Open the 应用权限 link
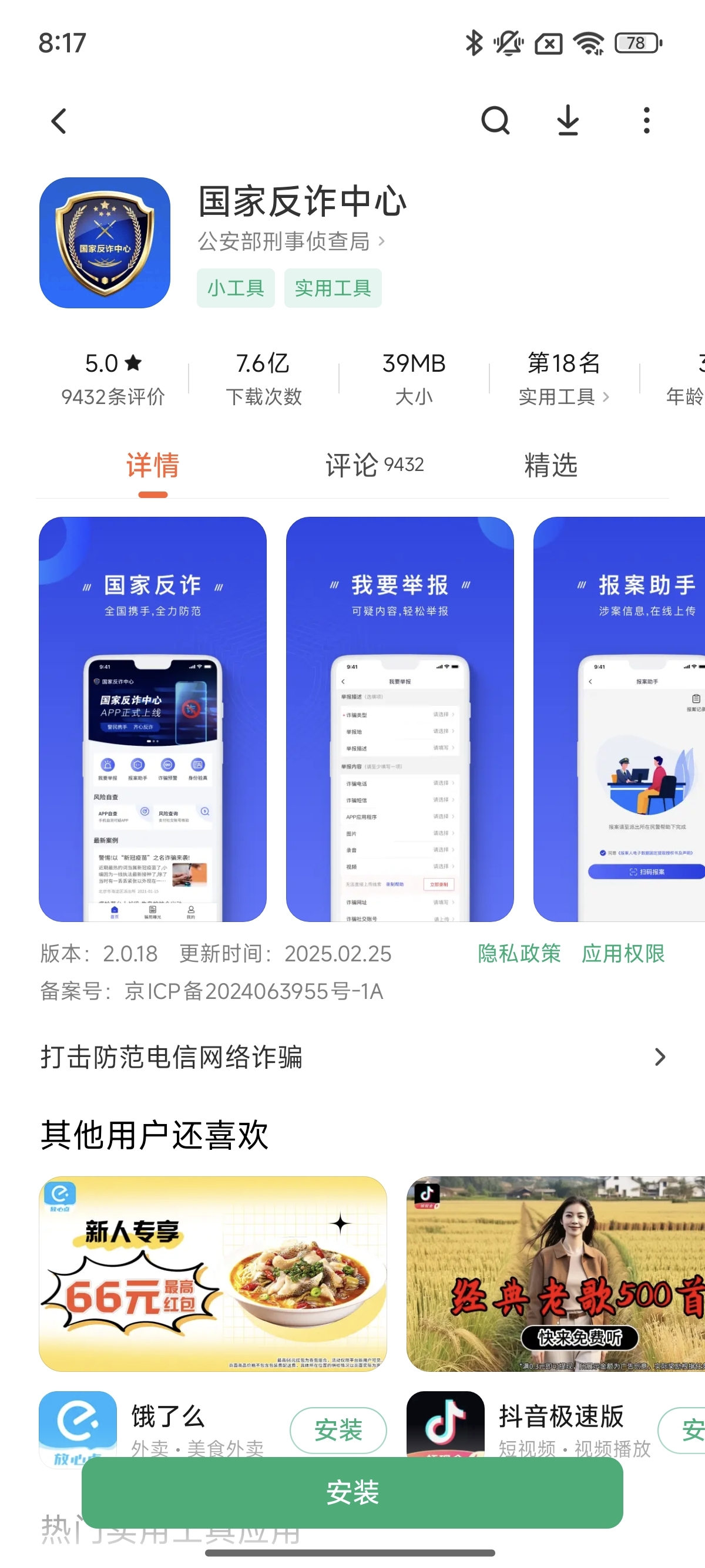This screenshot has height=1568, width=705. 623,953
